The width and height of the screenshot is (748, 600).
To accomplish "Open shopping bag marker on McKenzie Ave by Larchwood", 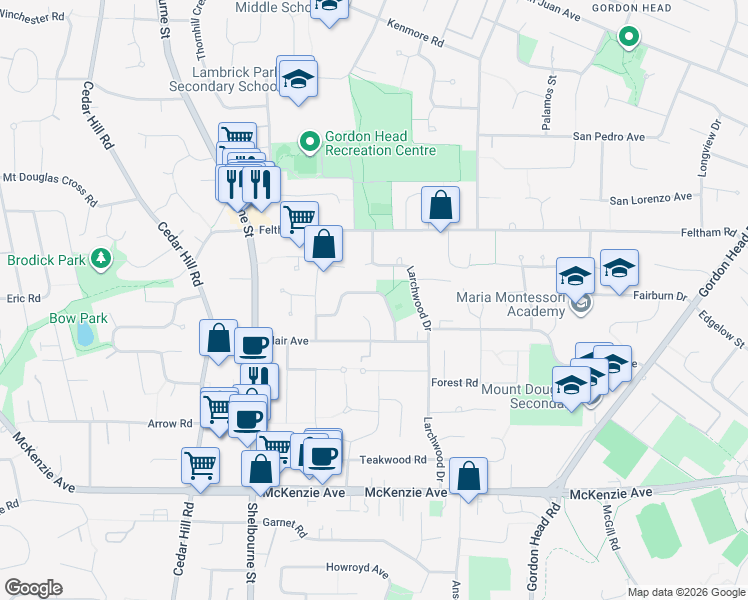I will pyautogui.click(x=468, y=478).
